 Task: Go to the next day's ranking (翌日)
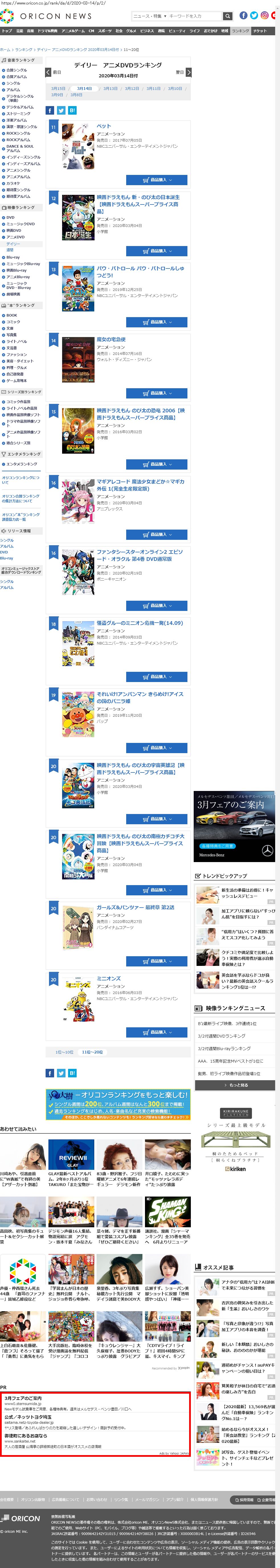[189, 73]
